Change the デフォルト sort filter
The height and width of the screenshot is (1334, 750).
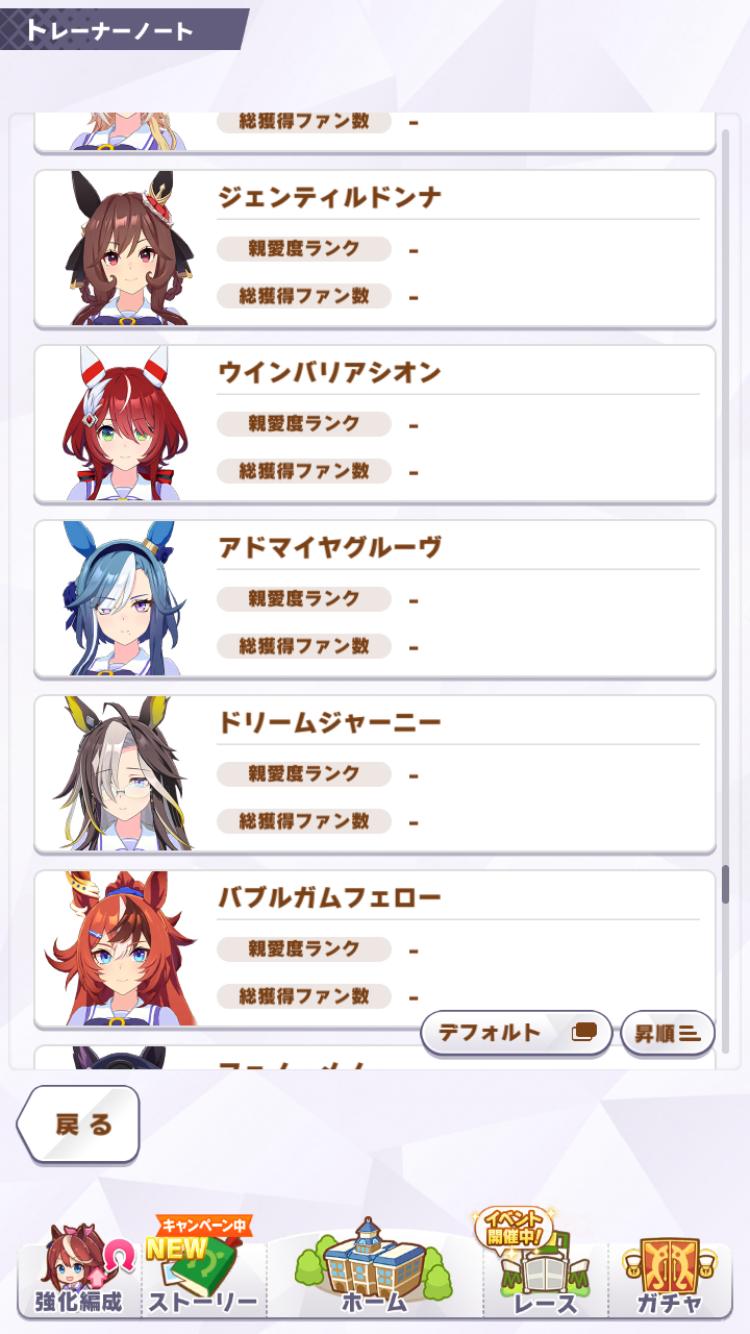click(516, 1033)
